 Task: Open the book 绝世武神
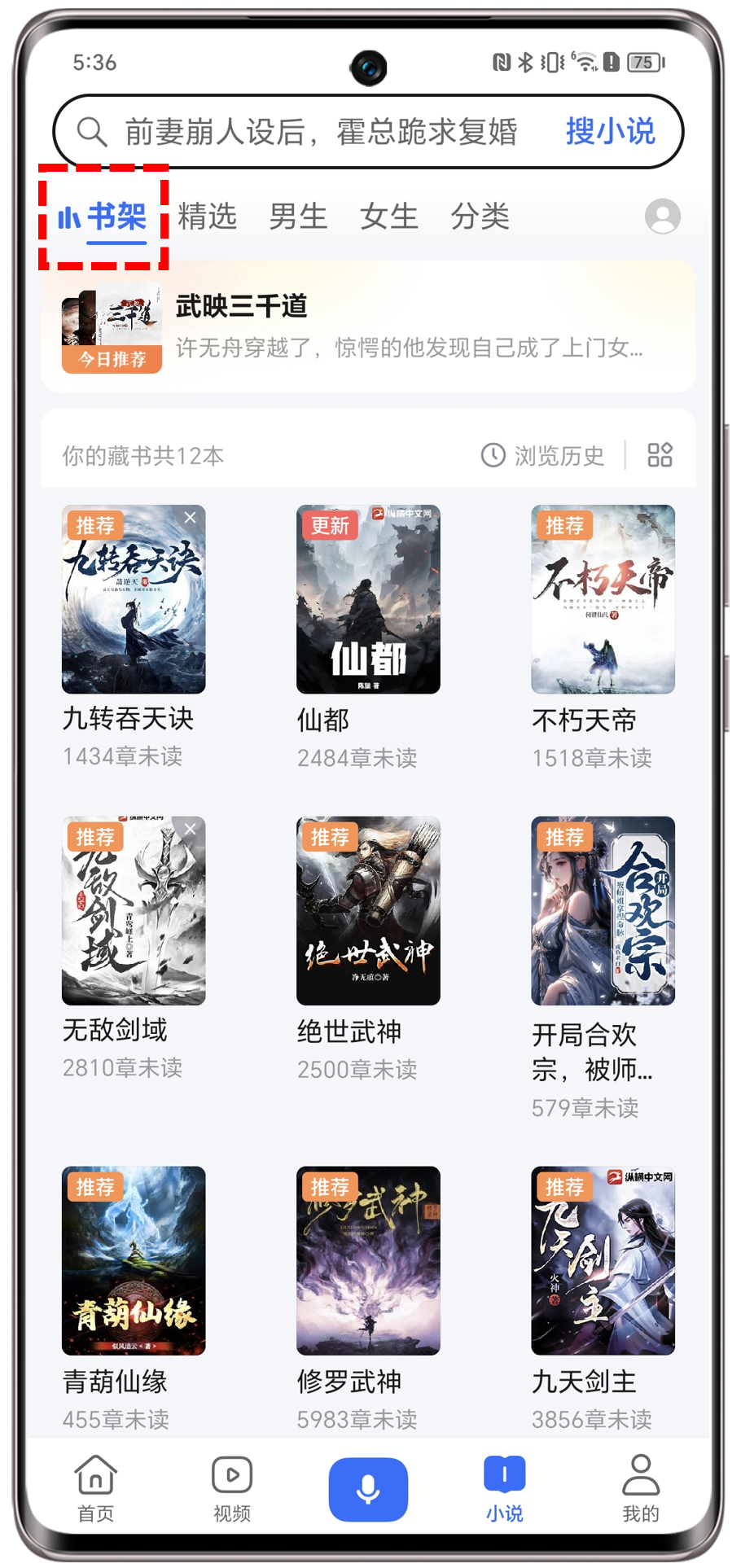point(368,911)
